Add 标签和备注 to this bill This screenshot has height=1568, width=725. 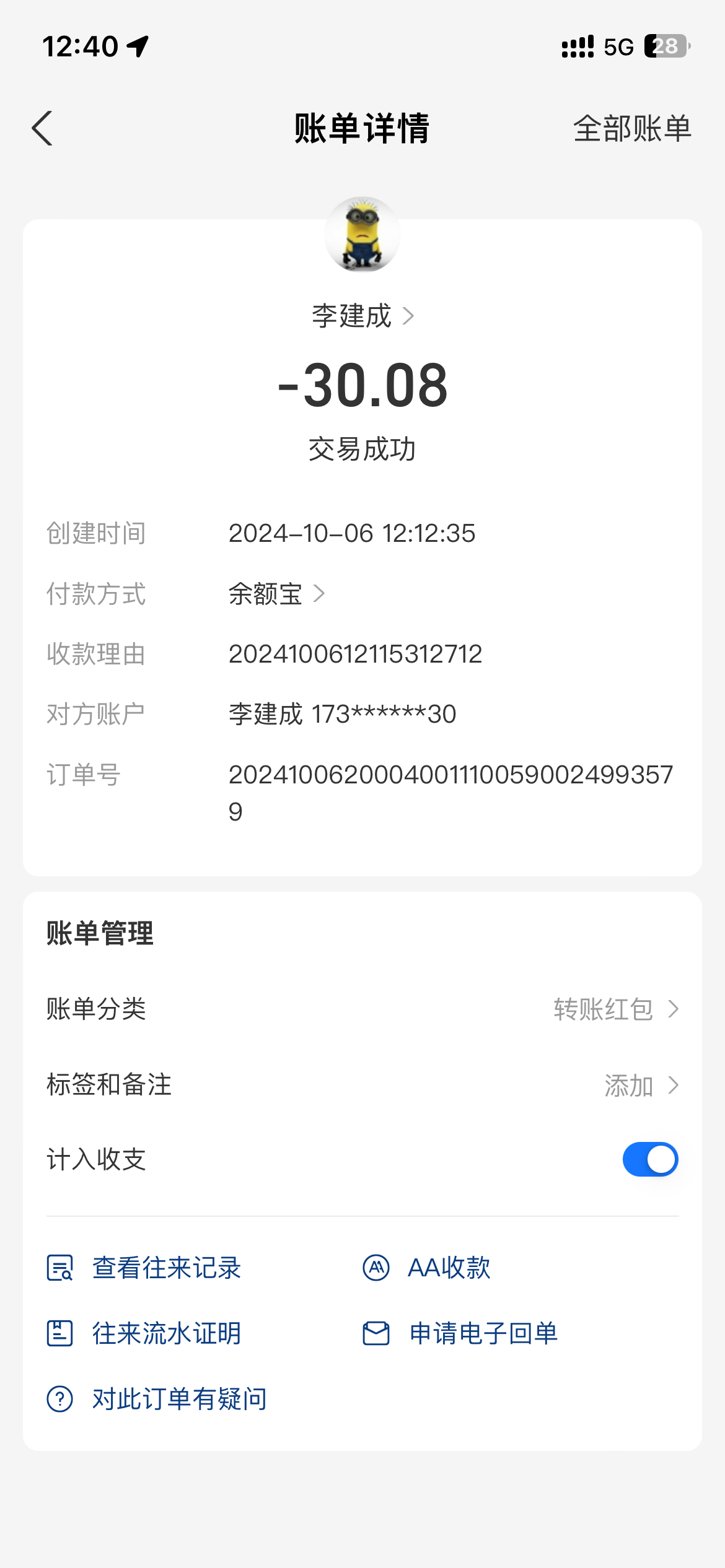[641, 1086]
